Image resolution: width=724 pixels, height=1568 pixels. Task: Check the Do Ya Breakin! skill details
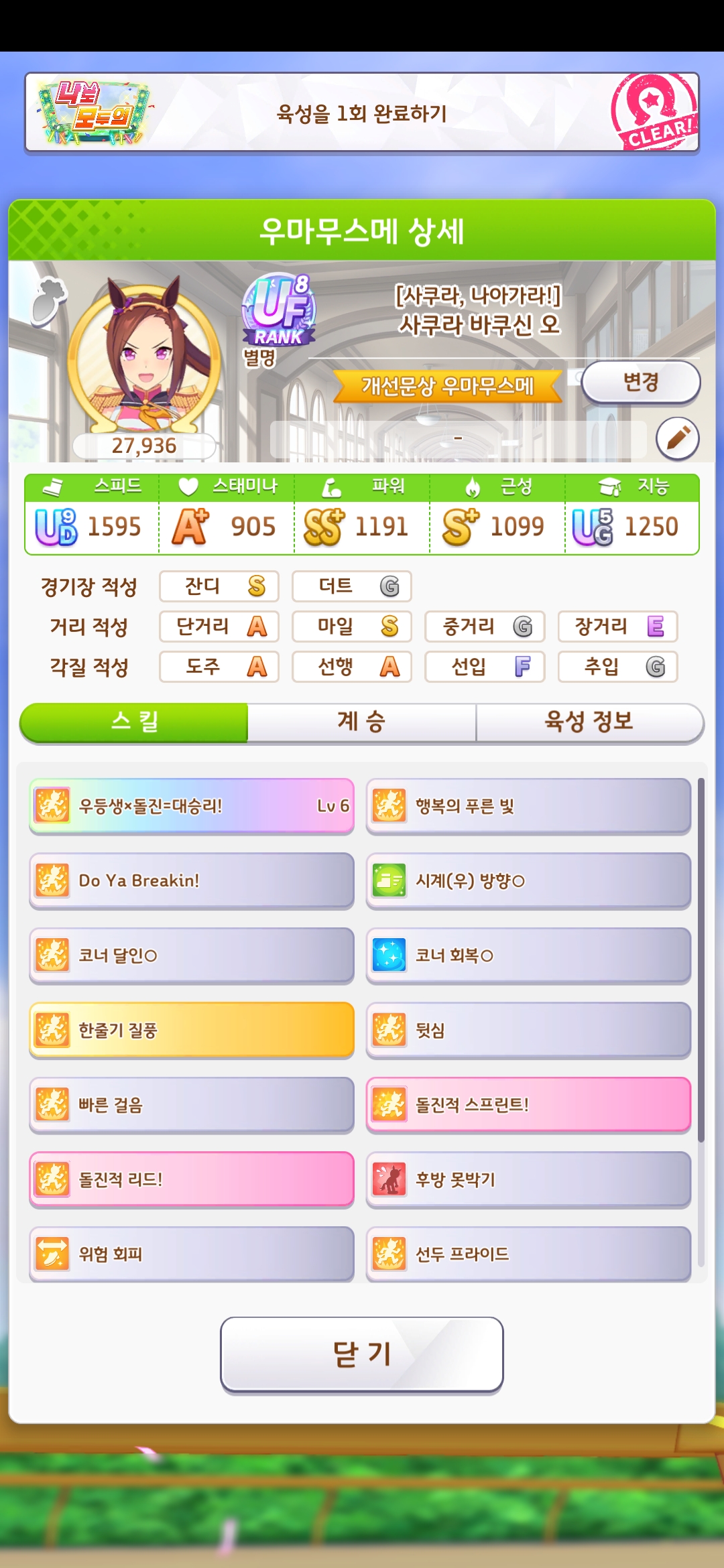[192, 880]
